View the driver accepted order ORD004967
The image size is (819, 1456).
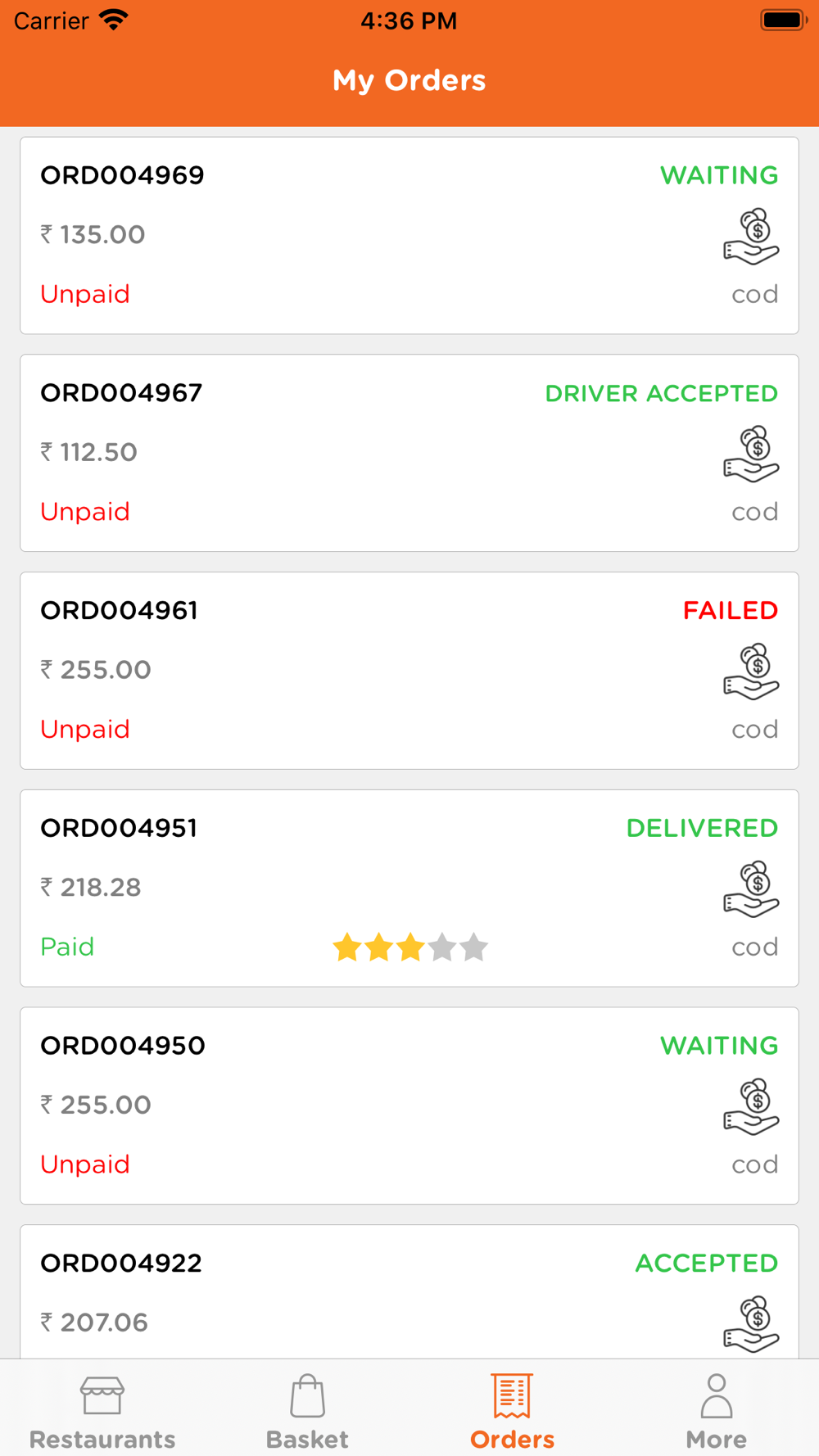[409, 453]
